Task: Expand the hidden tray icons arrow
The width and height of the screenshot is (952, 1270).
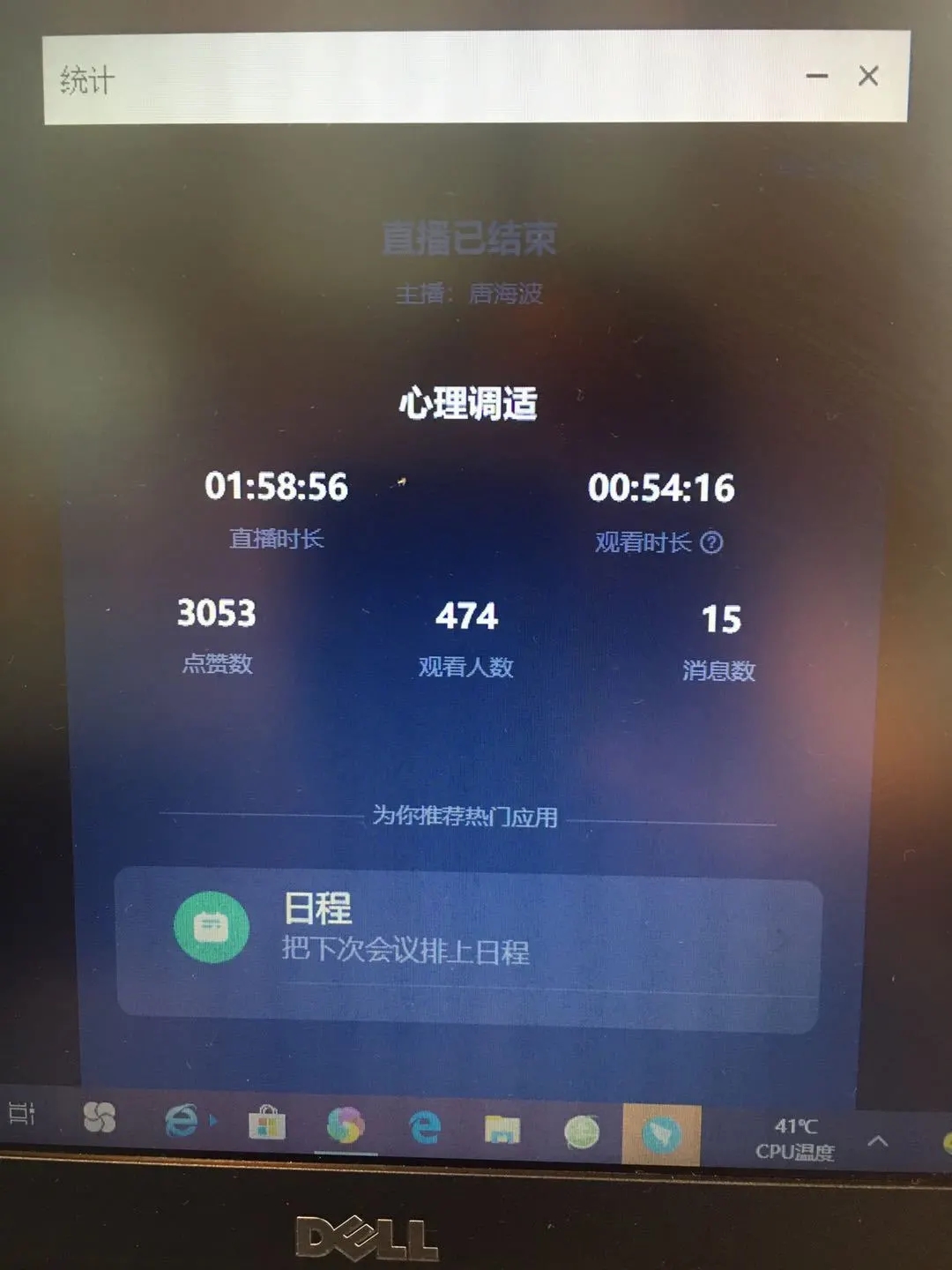Action: point(877,1141)
